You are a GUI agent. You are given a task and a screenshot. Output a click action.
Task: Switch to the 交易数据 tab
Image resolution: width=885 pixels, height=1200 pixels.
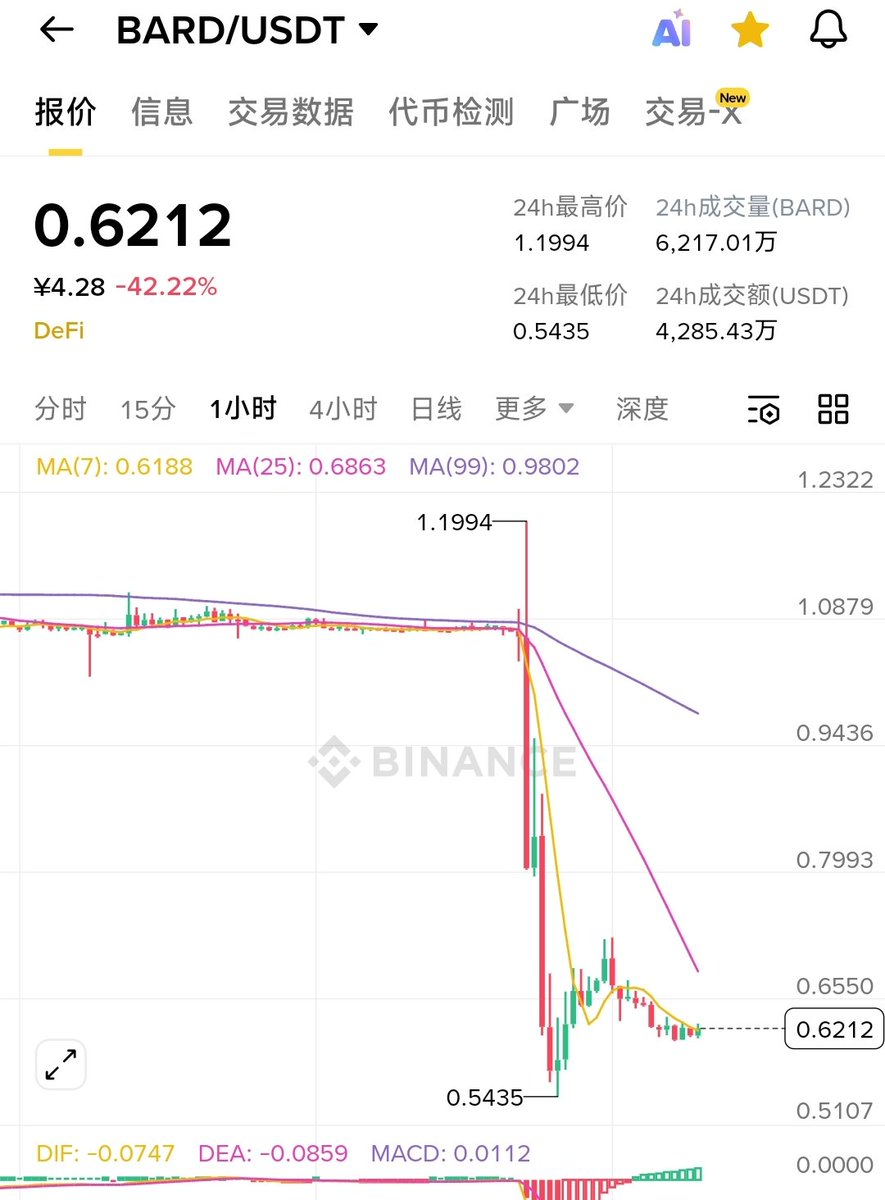(x=290, y=112)
